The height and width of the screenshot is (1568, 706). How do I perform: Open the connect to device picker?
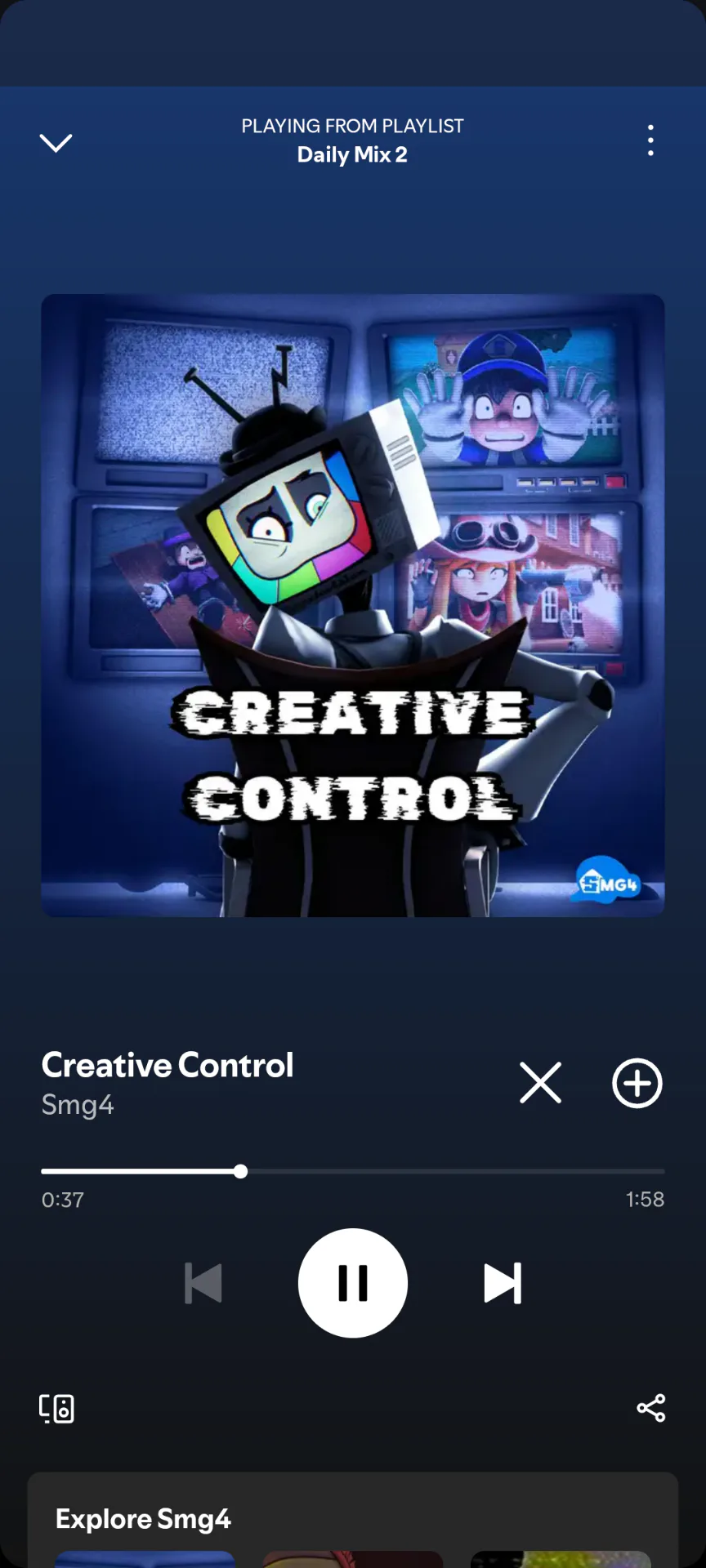tap(57, 1408)
